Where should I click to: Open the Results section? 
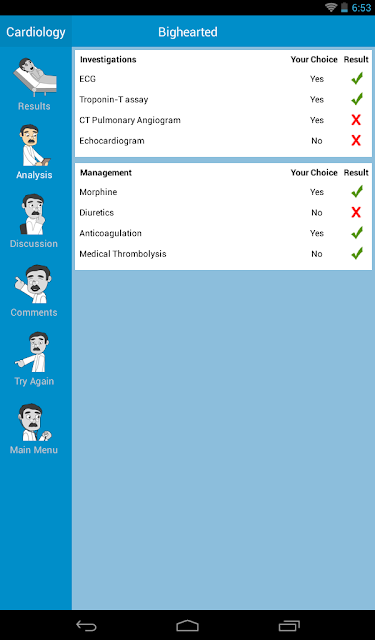tap(34, 84)
